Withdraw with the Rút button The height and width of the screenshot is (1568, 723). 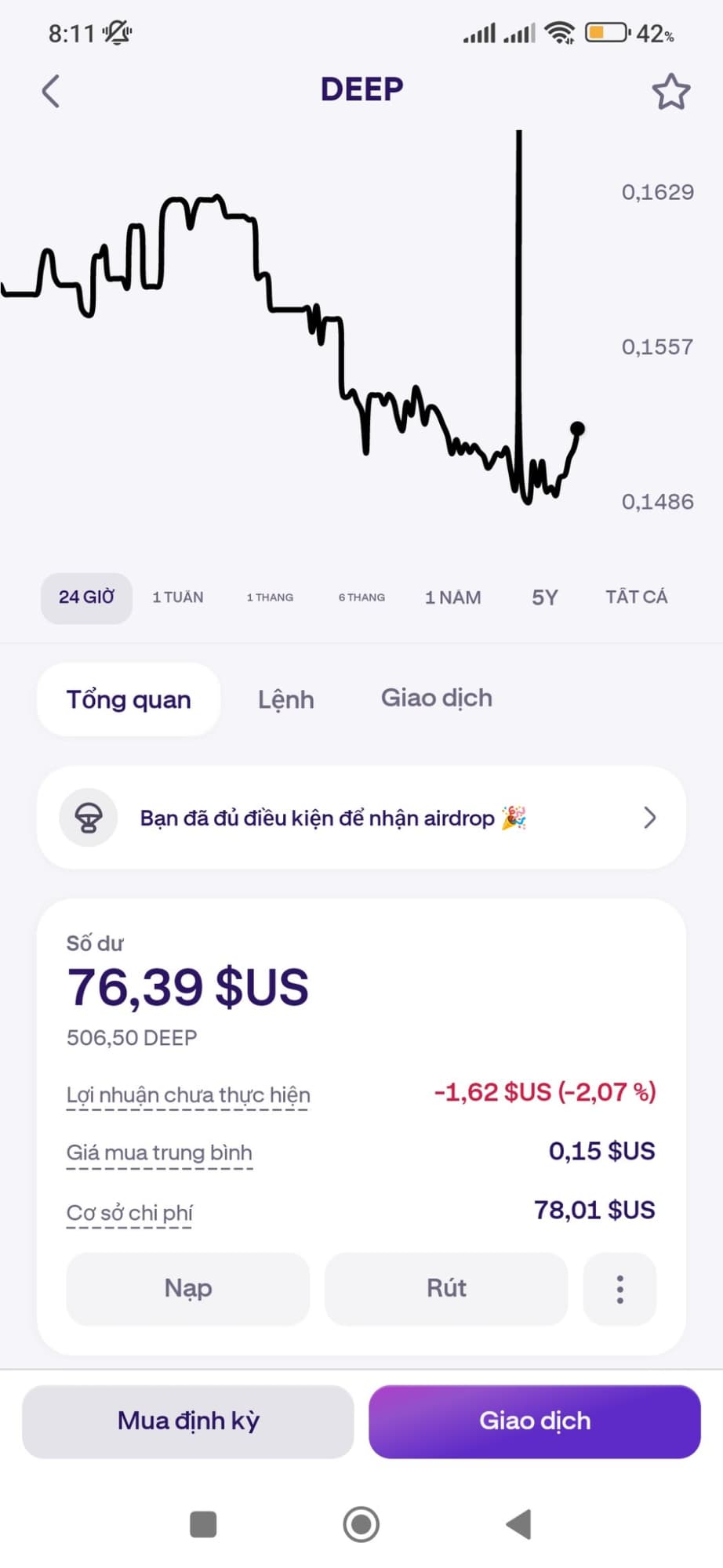tap(446, 1288)
